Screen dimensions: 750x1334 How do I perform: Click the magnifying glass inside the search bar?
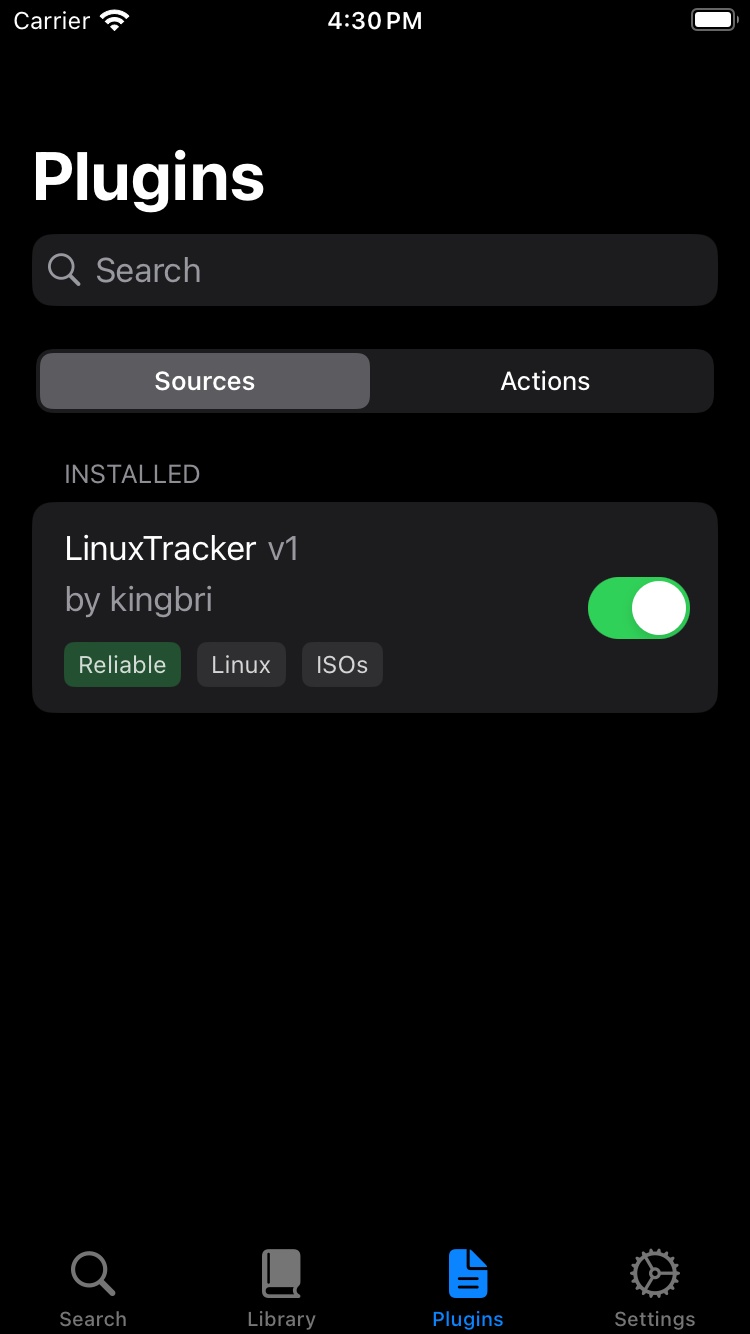[63, 270]
